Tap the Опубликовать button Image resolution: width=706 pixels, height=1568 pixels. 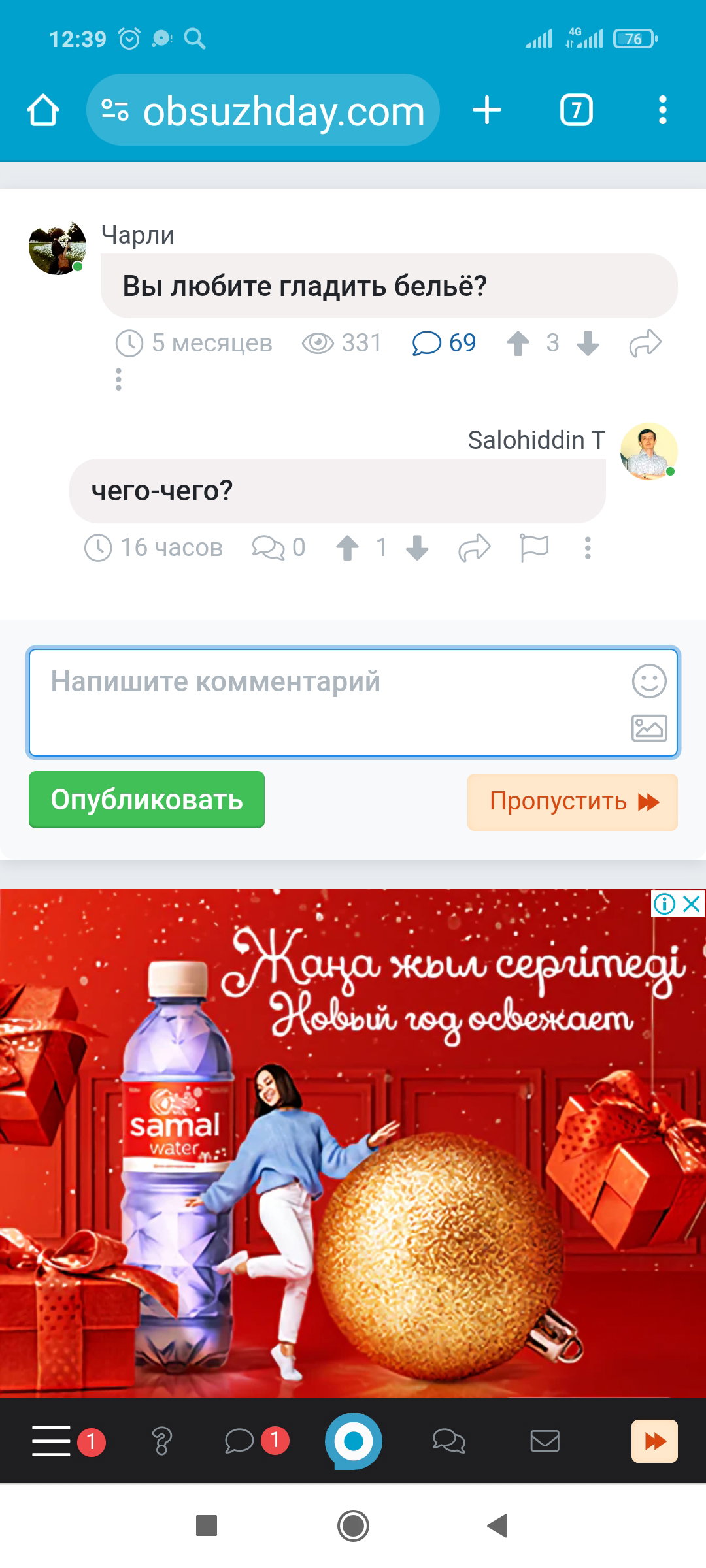click(x=146, y=800)
